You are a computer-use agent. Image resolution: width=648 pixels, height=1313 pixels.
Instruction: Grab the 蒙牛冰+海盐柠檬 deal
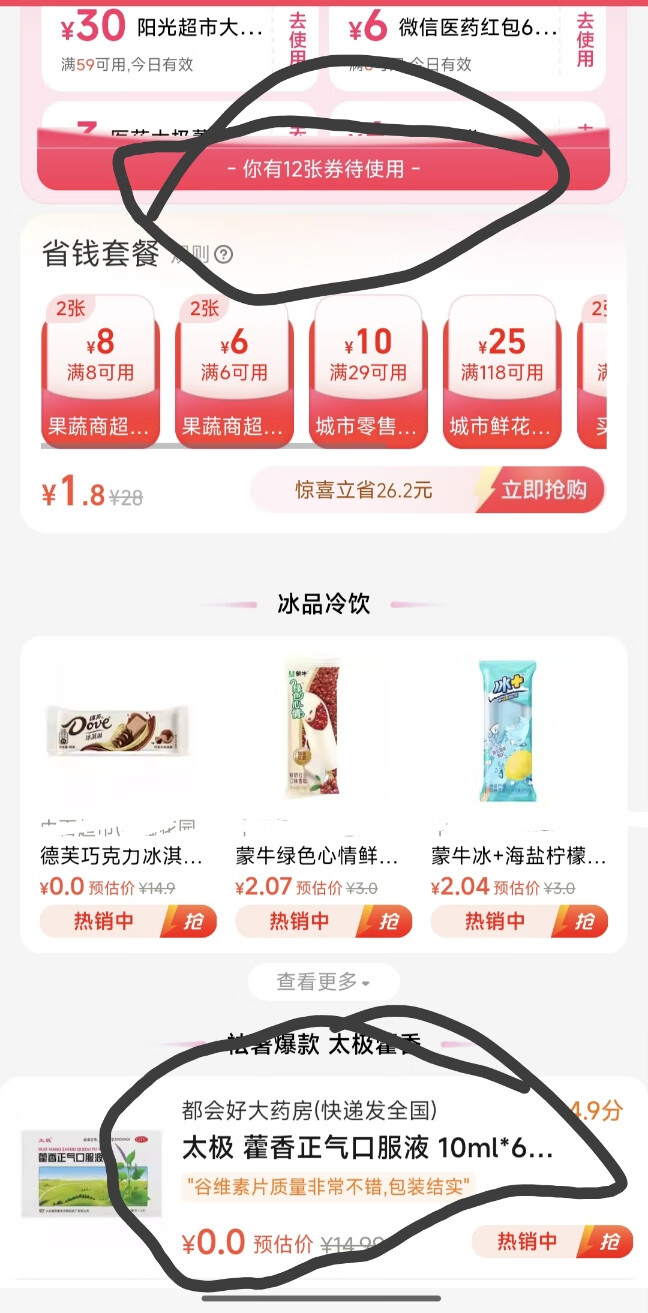518,921
